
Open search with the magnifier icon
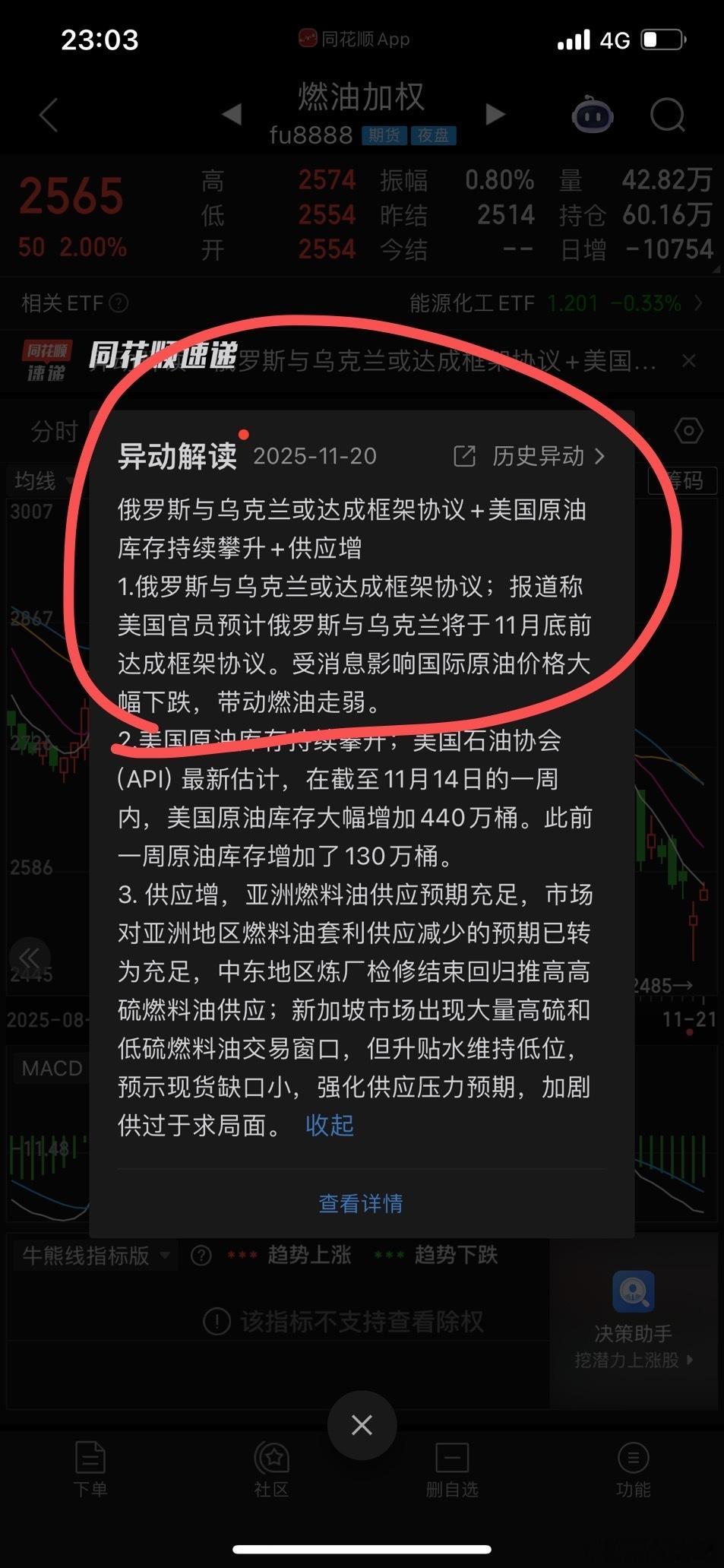(x=668, y=115)
